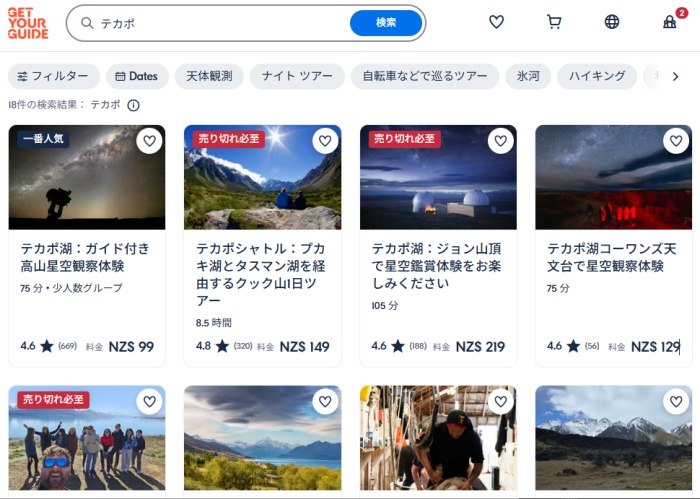This screenshot has width=700, height=499.
Task: Favorite the コーワンズ天文台 tour with heart
Action: pos(676,141)
